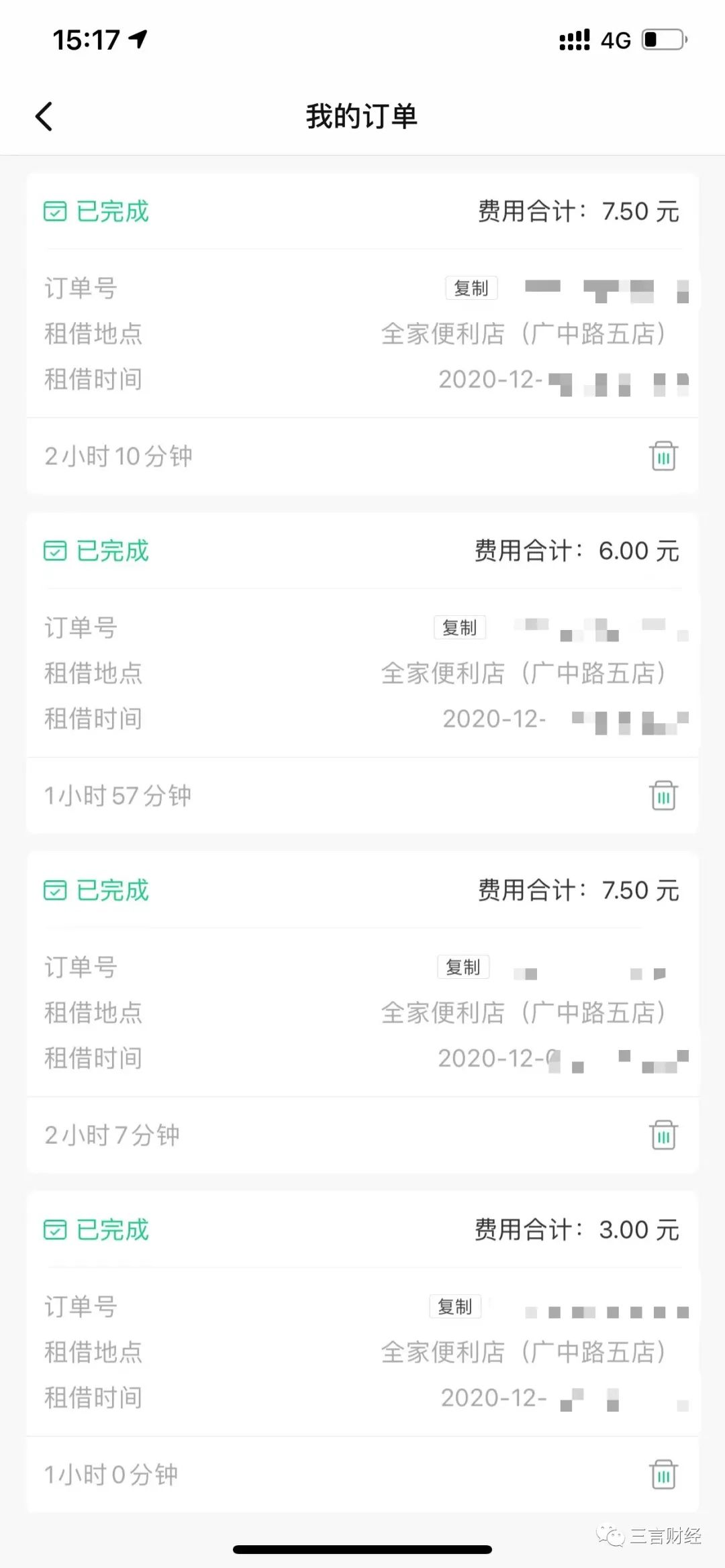Delete the 1小时0分钟 order
The image size is (725, 1568).
(x=663, y=1475)
